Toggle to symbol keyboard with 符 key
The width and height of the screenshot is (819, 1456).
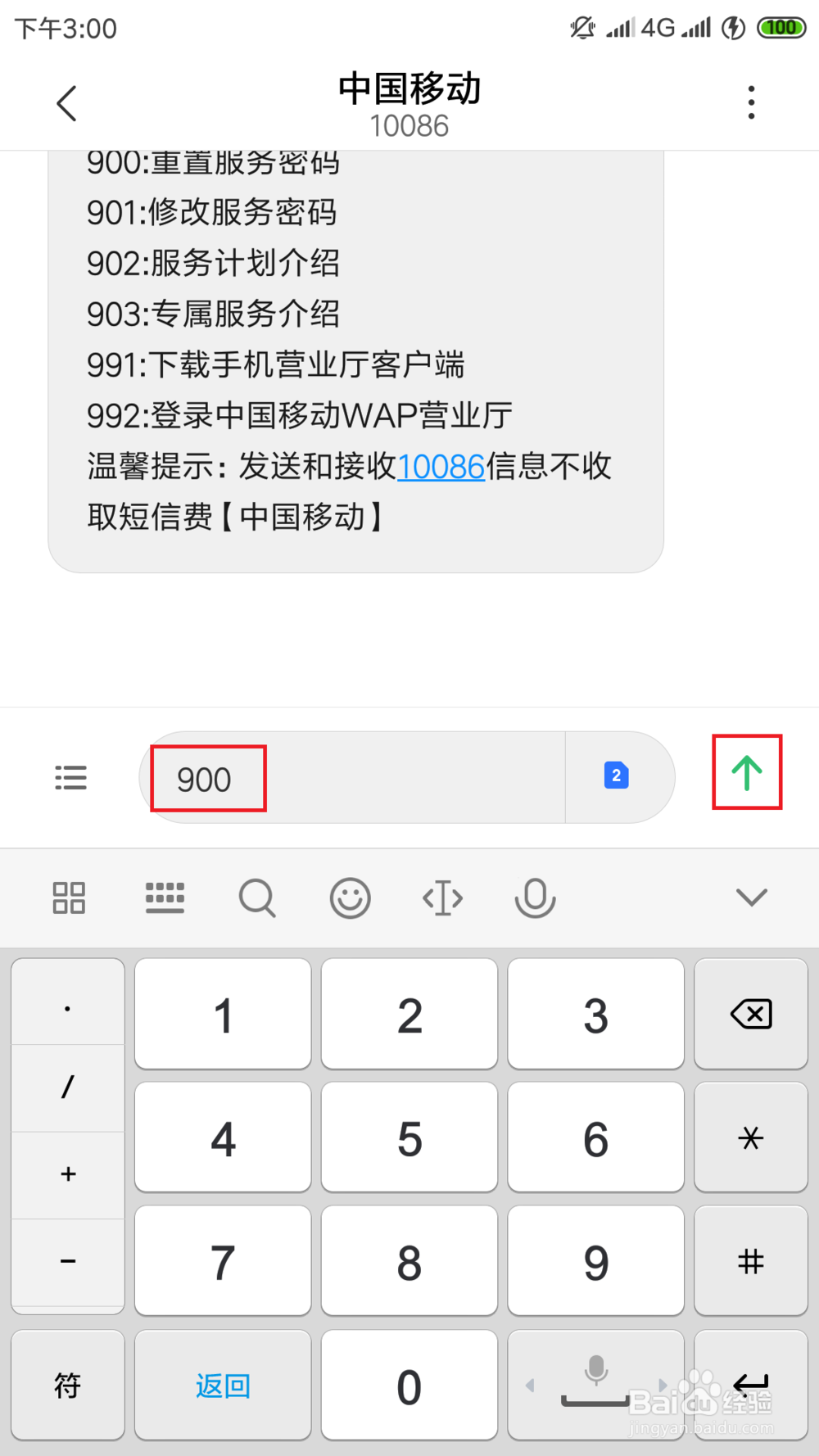pos(67,1385)
